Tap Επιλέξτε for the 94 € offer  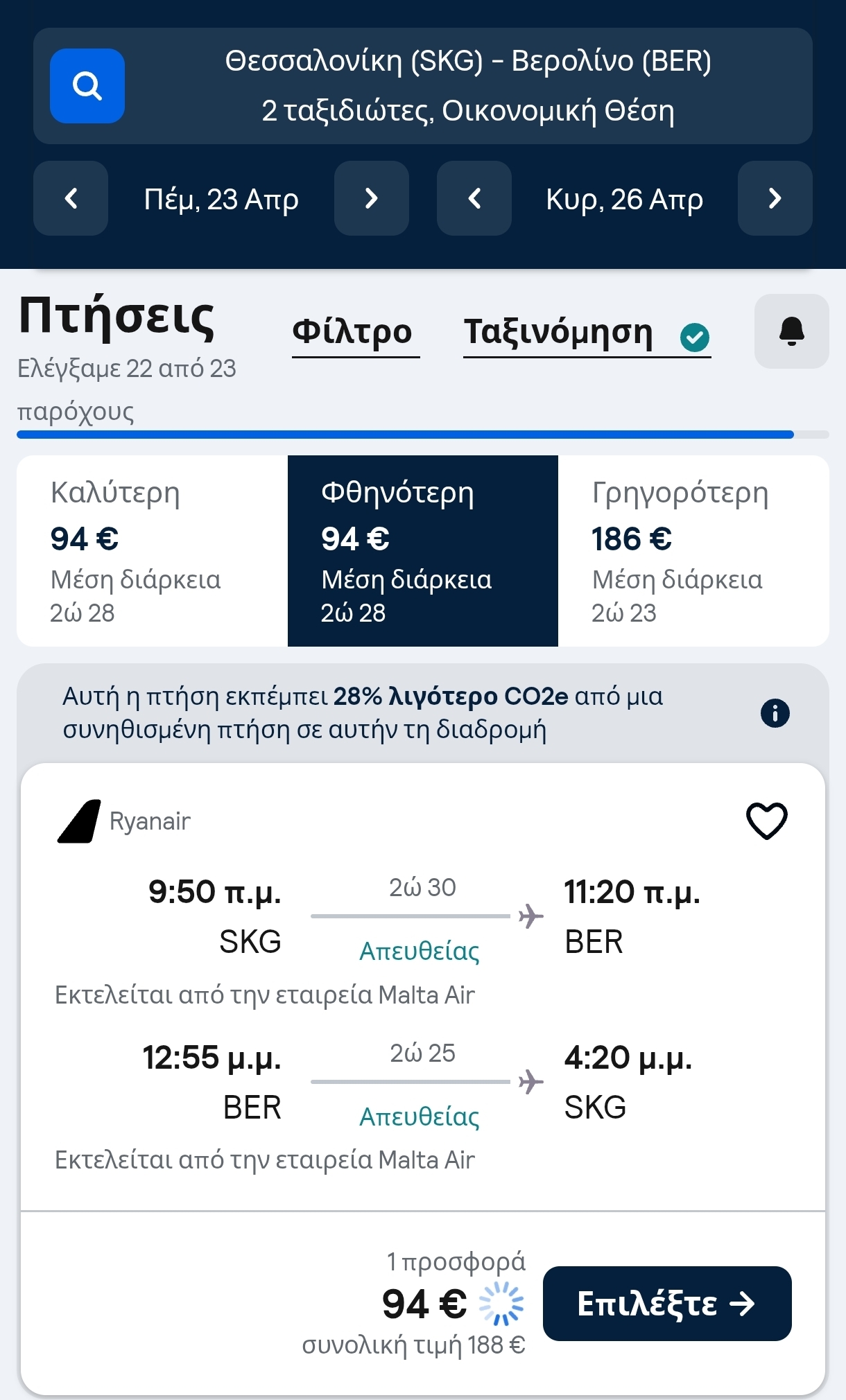(666, 1304)
